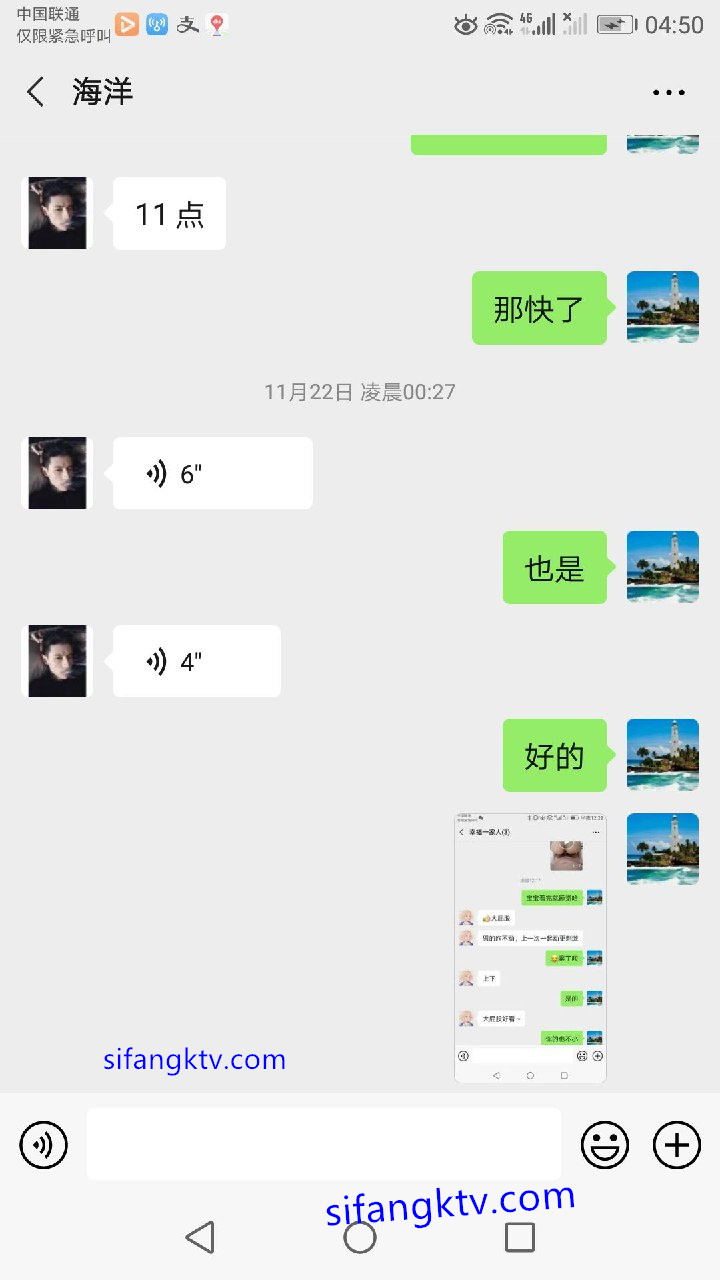Go to the system home screen

(x=360, y=1237)
